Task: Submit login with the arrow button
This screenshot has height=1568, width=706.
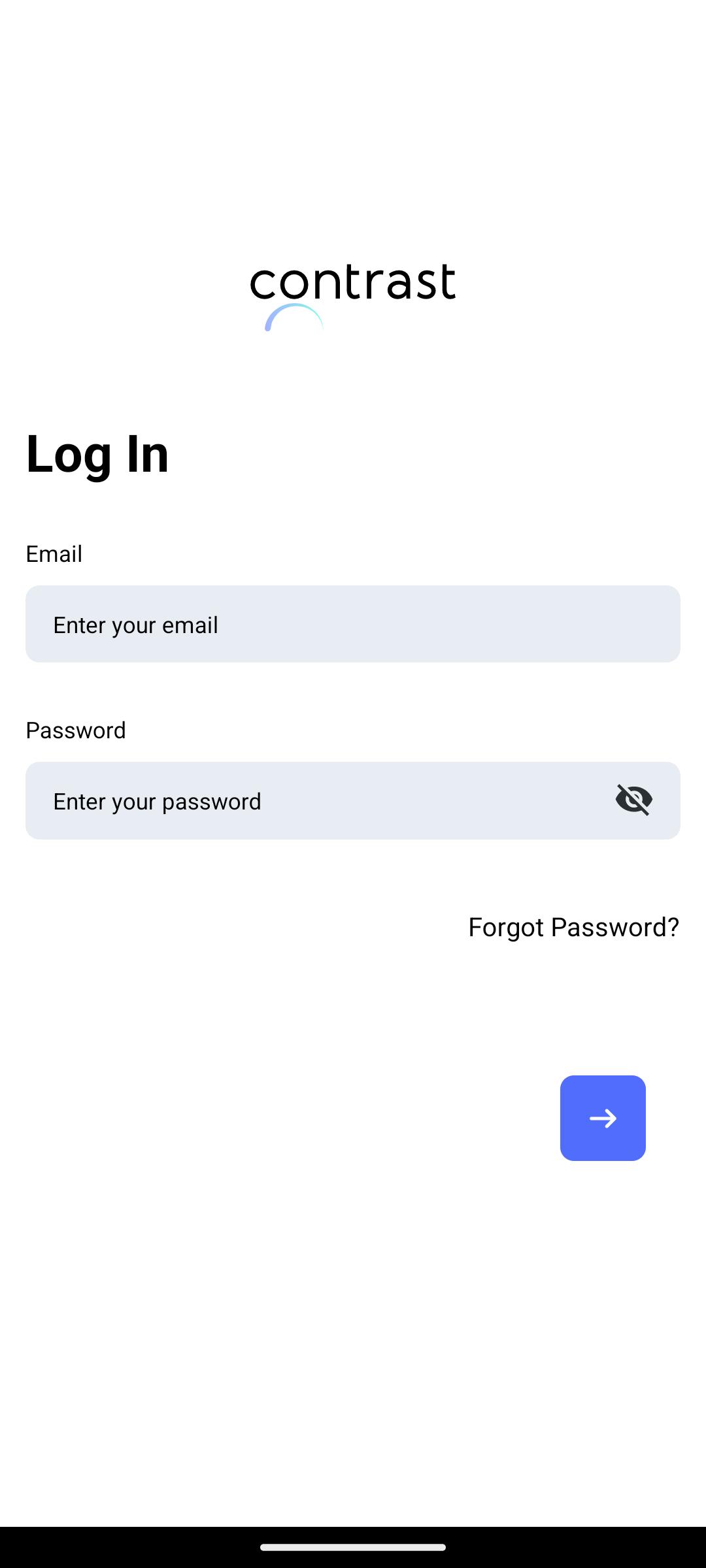Action: [603, 1118]
